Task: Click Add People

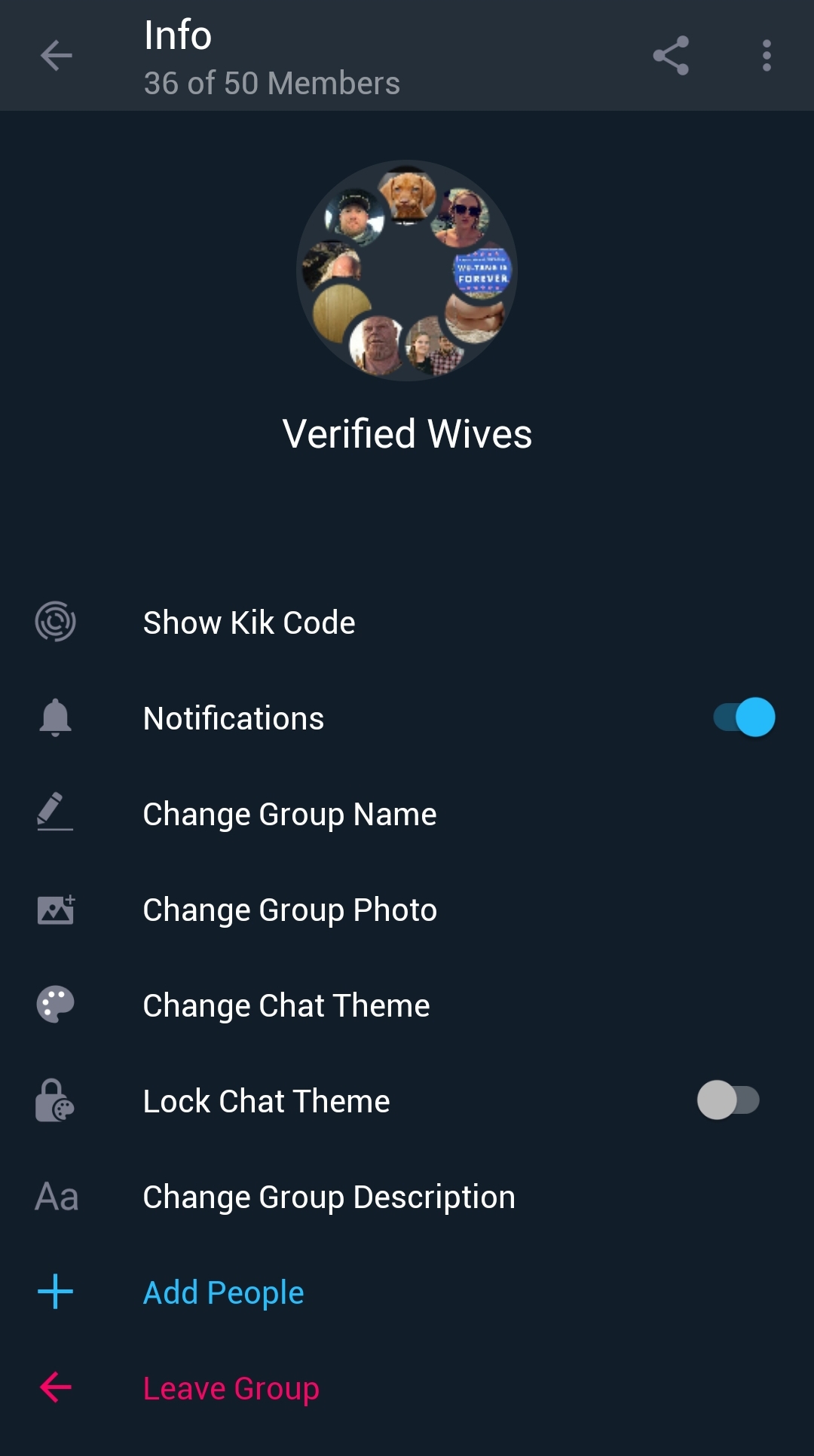Action: [222, 1292]
